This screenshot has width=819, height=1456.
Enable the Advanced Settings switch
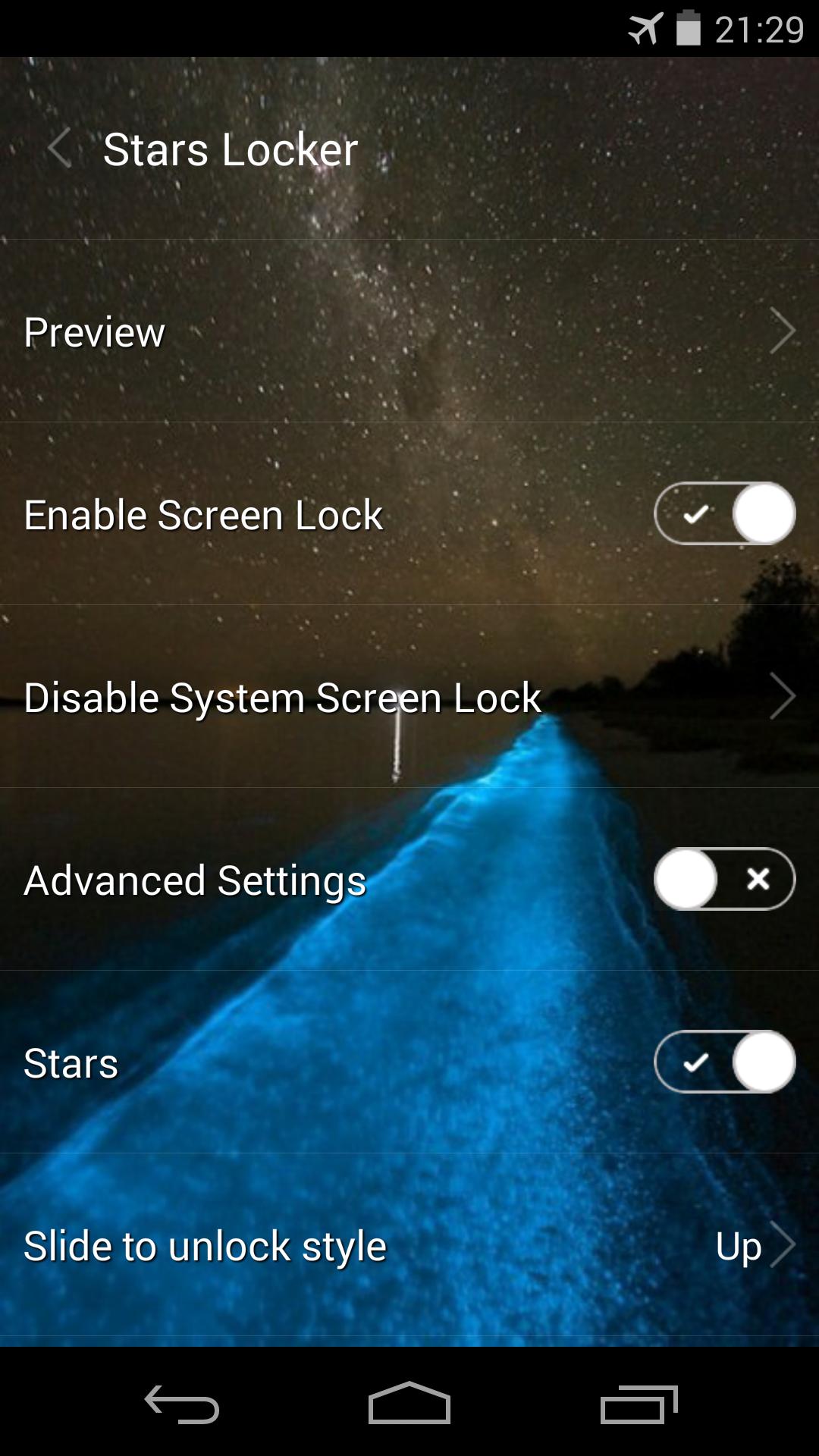(724, 880)
